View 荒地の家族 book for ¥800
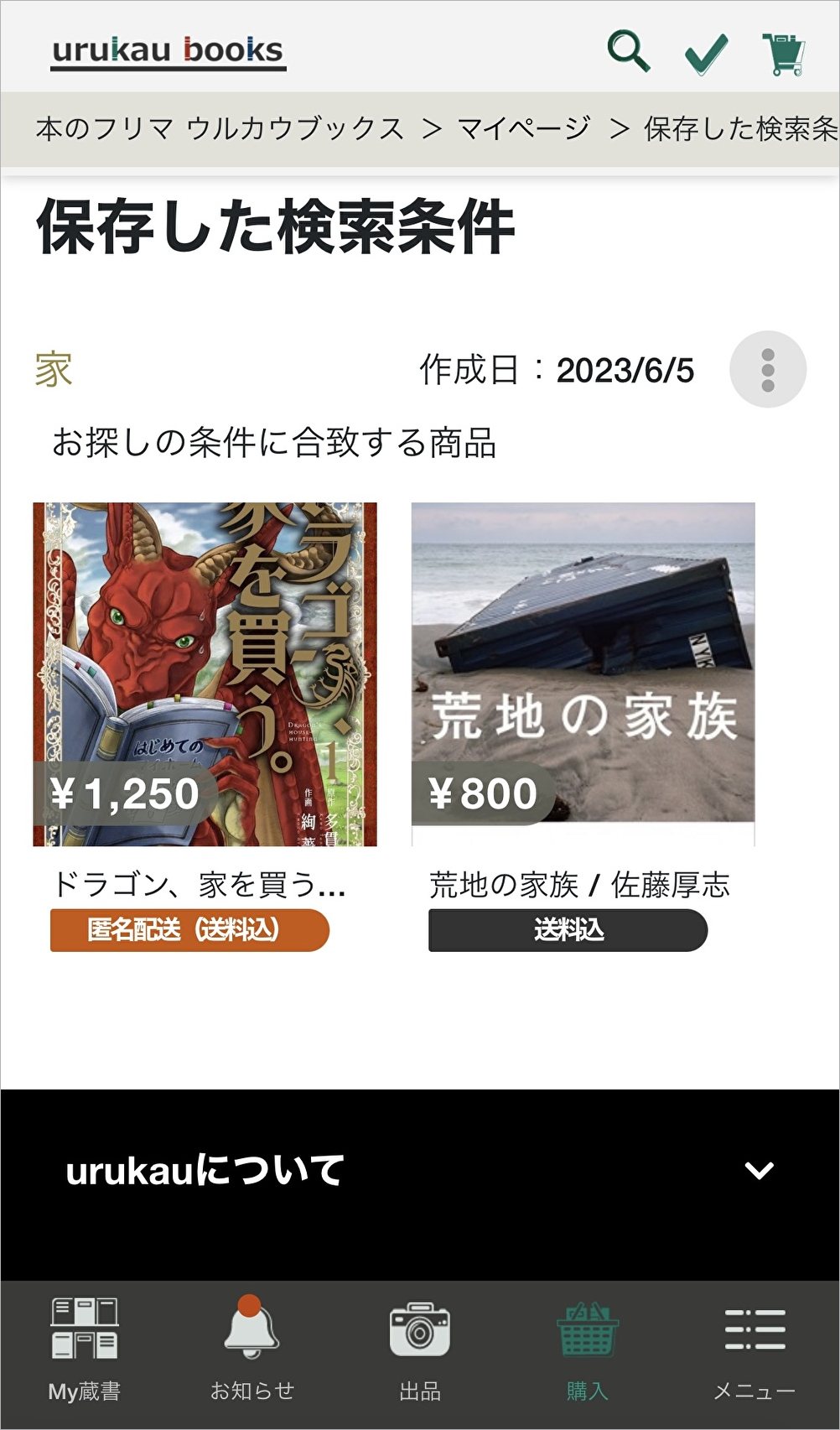The width and height of the screenshot is (840, 1430). [583, 674]
